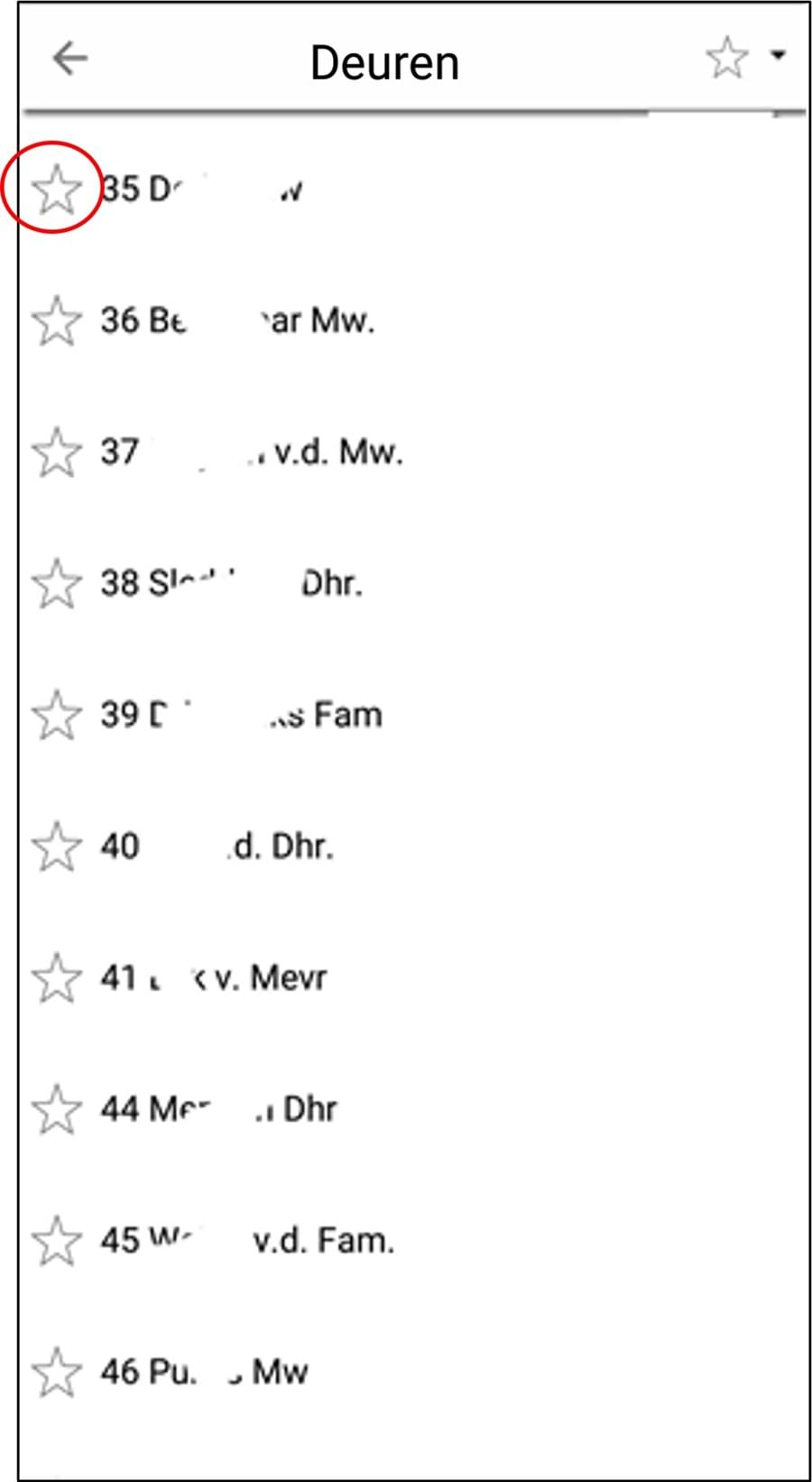Tap the star beside door 41
Viewport: 812px width, 1482px height.
coord(56,978)
